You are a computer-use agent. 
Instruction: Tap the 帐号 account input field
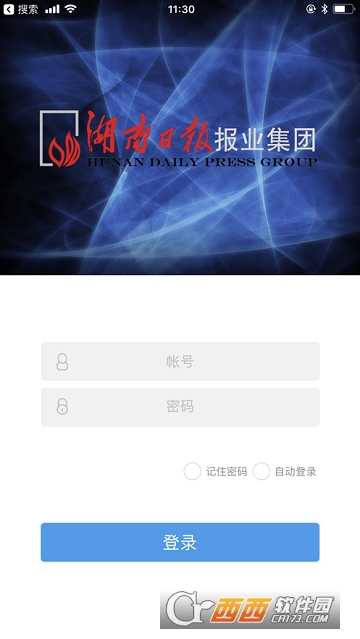(180, 361)
